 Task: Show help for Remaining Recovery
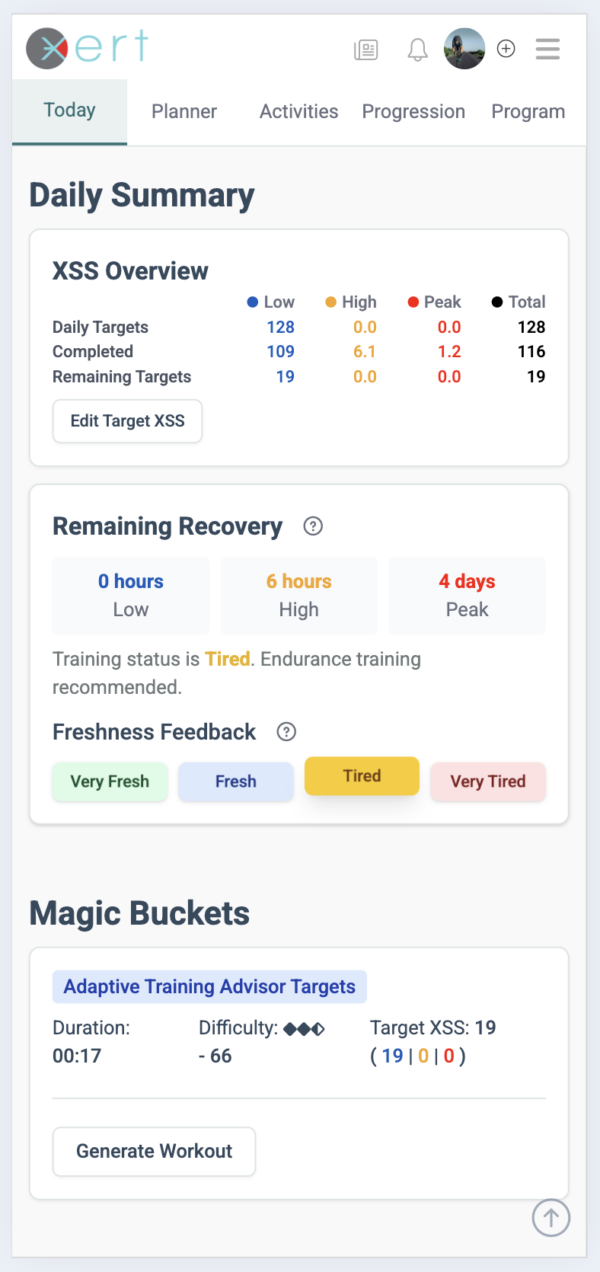pyautogui.click(x=313, y=526)
